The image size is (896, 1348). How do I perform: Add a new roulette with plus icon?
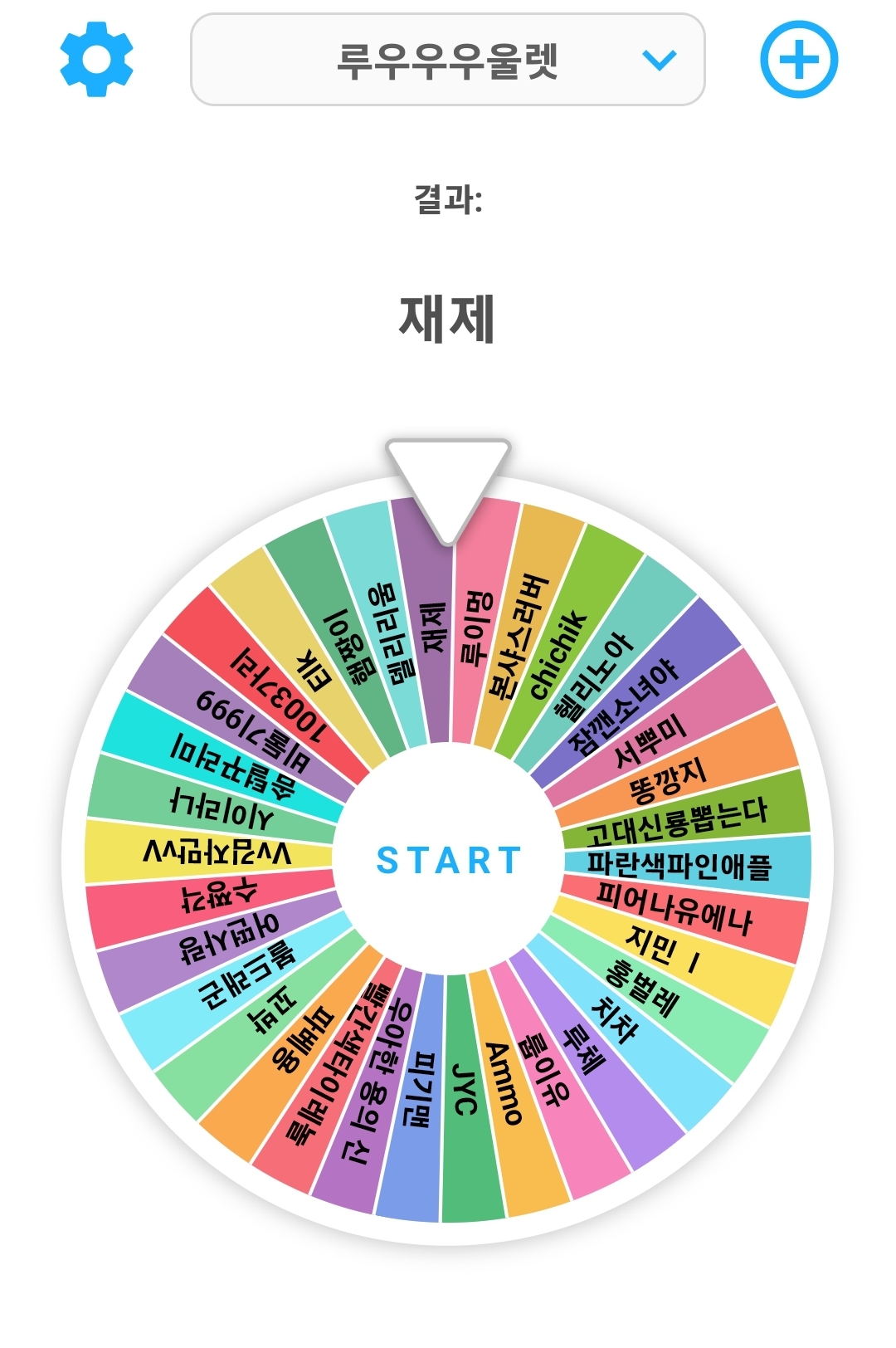point(799,60)
